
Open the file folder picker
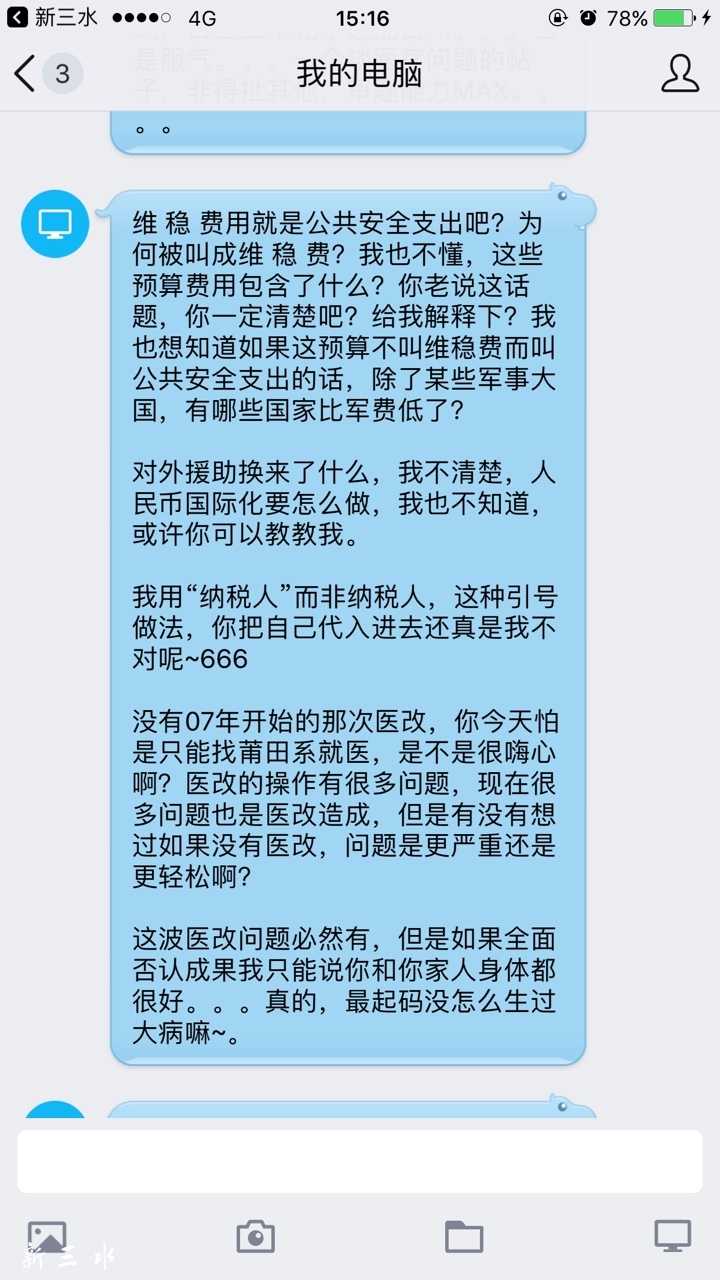tap(464, 1237)
